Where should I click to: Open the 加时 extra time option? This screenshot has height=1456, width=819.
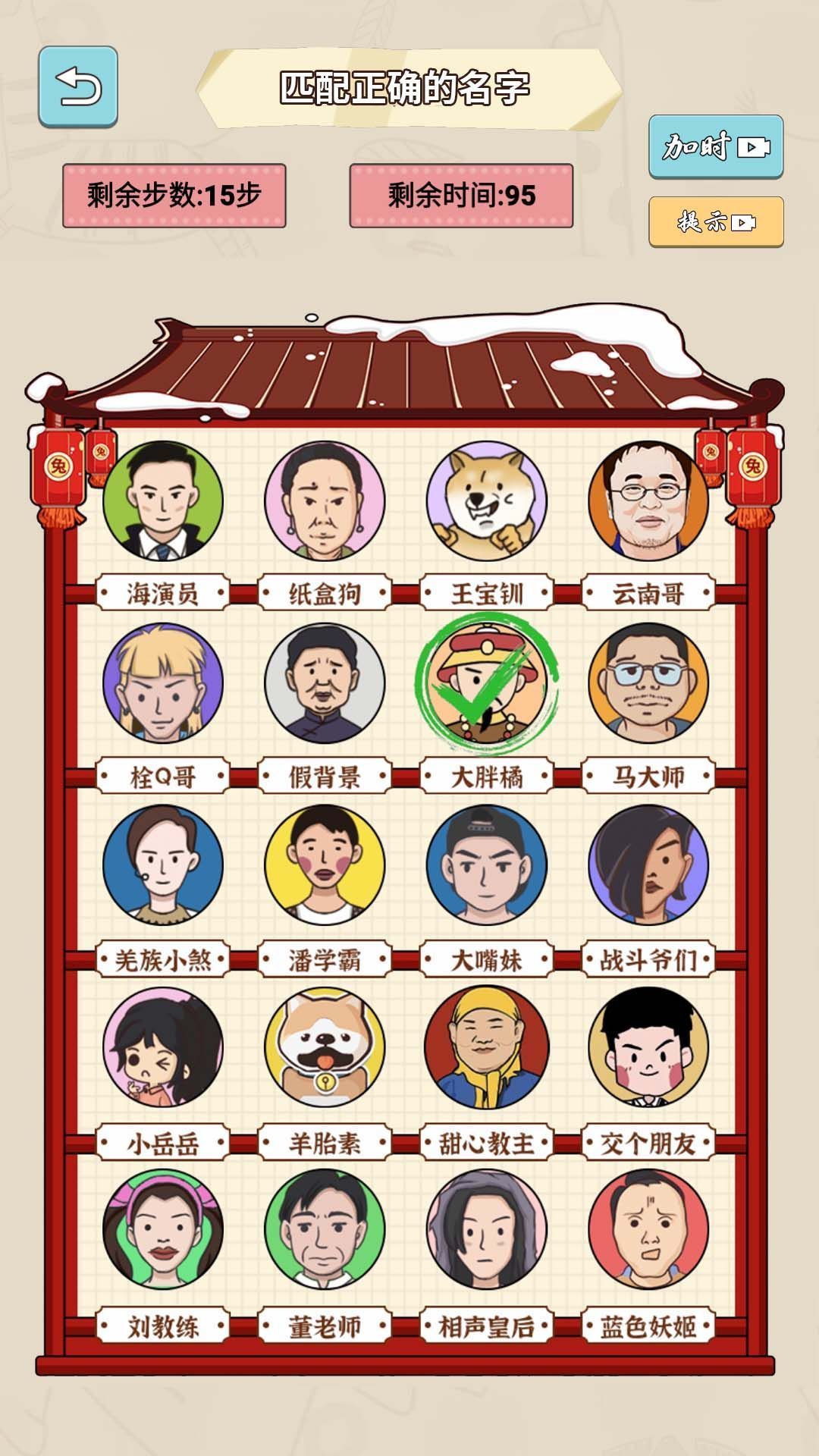(x=717, y=146)
